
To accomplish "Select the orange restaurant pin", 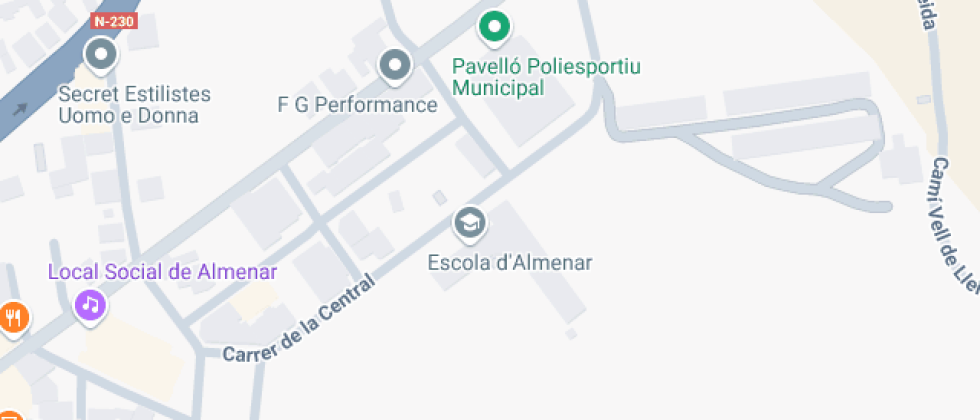I will coord(12,318).
